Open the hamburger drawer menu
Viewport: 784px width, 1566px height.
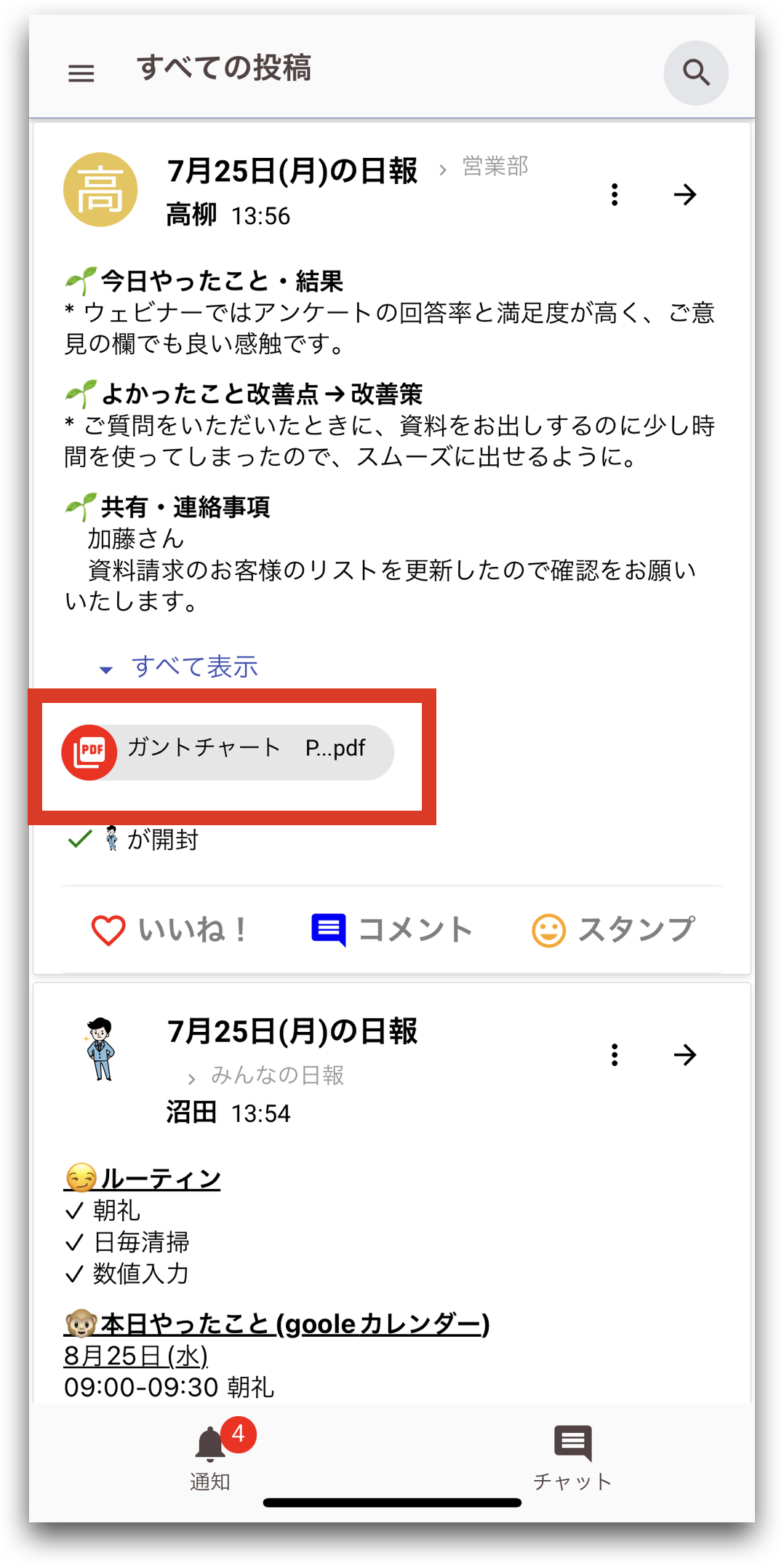[x=81, y=73]
